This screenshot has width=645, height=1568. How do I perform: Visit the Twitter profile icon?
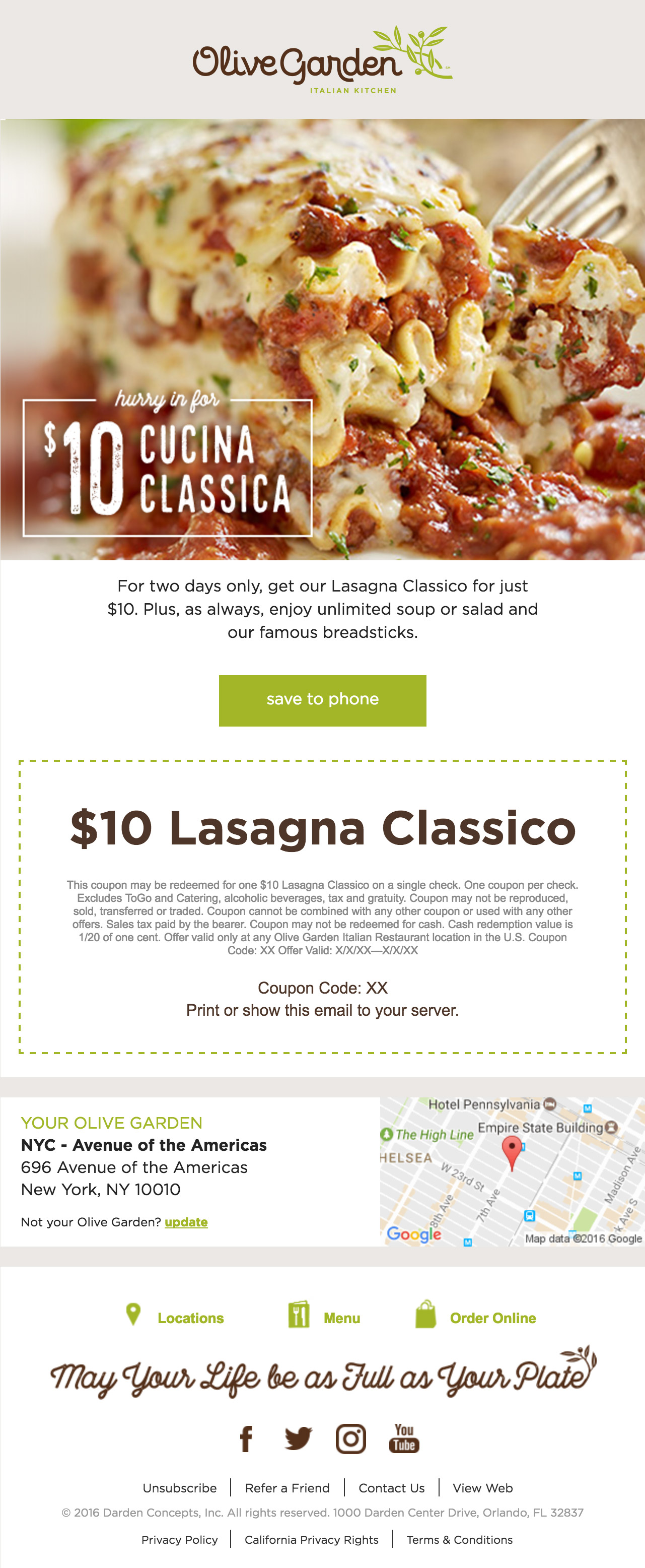pyautogui.click(x=298, y=1439)
